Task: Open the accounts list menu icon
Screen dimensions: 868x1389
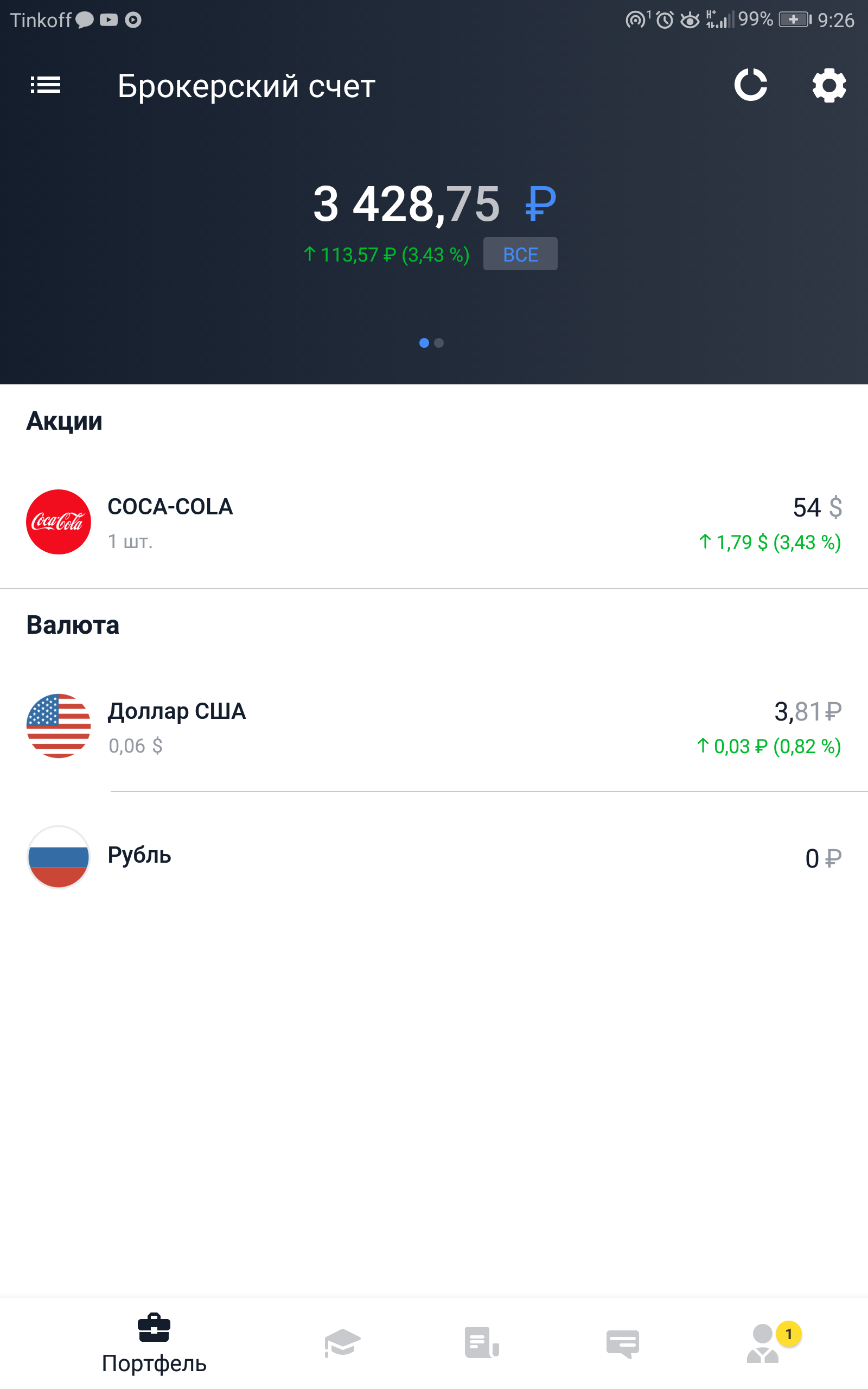Action: point(46,86)
